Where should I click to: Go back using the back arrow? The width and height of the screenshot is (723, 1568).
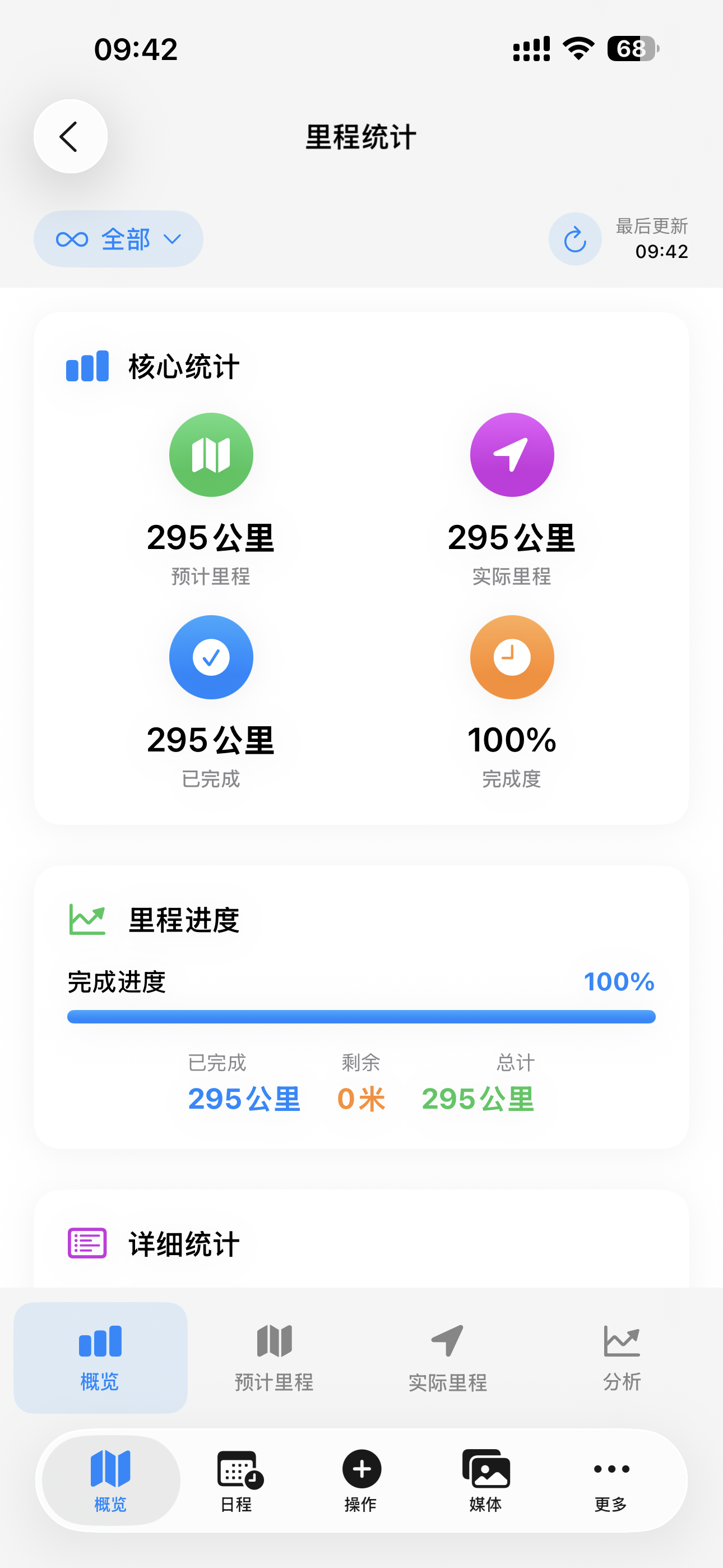pos(70,136)
